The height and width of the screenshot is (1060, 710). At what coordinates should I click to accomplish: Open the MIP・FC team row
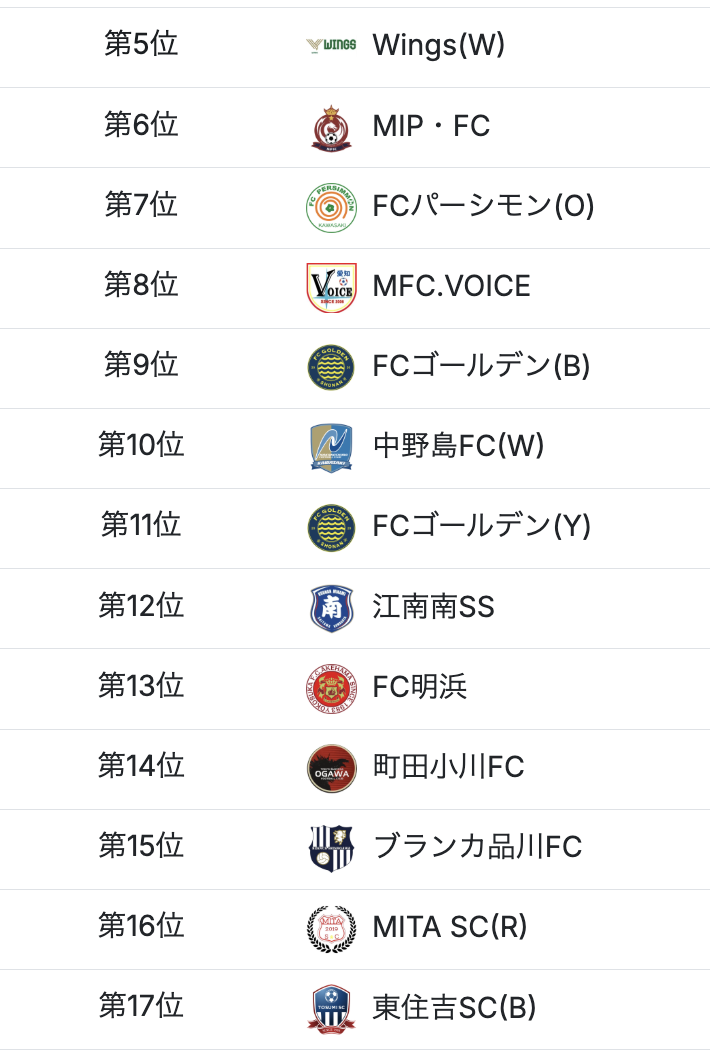(x=431, y=126)
